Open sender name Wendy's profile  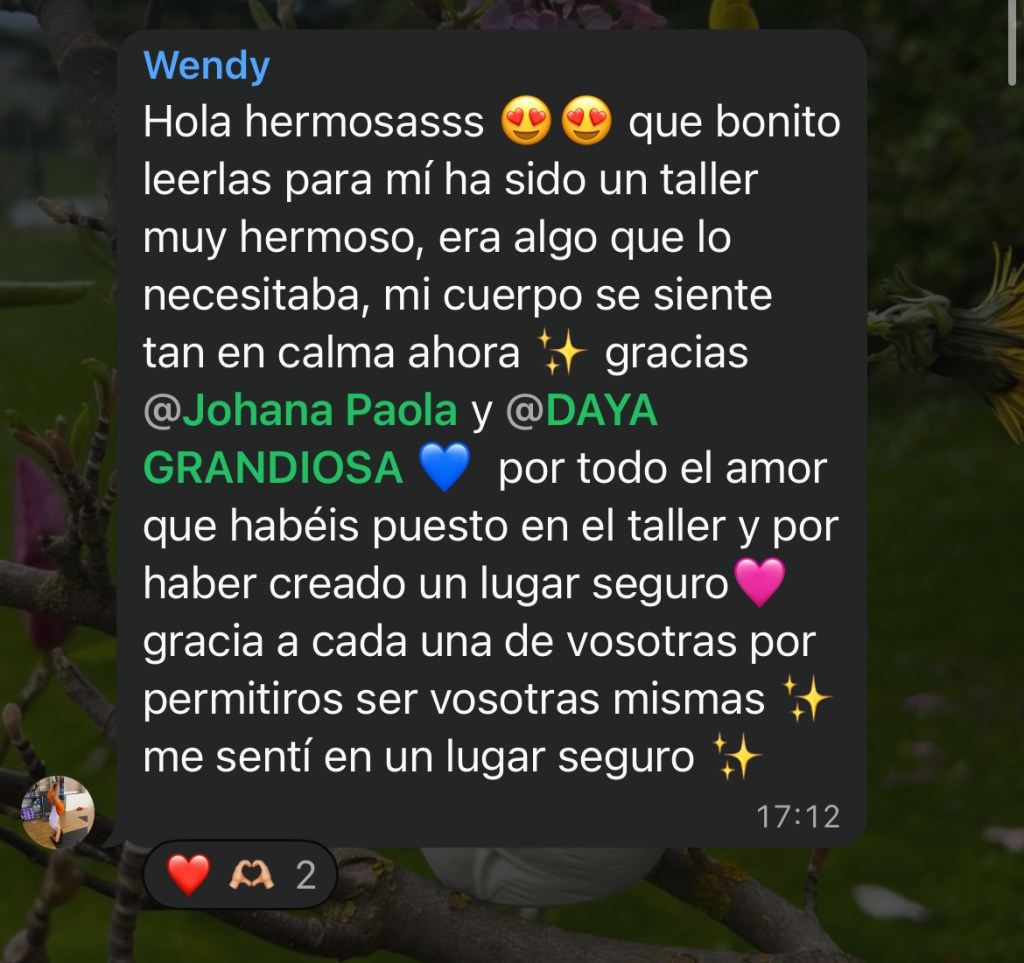tap(207, 67)
